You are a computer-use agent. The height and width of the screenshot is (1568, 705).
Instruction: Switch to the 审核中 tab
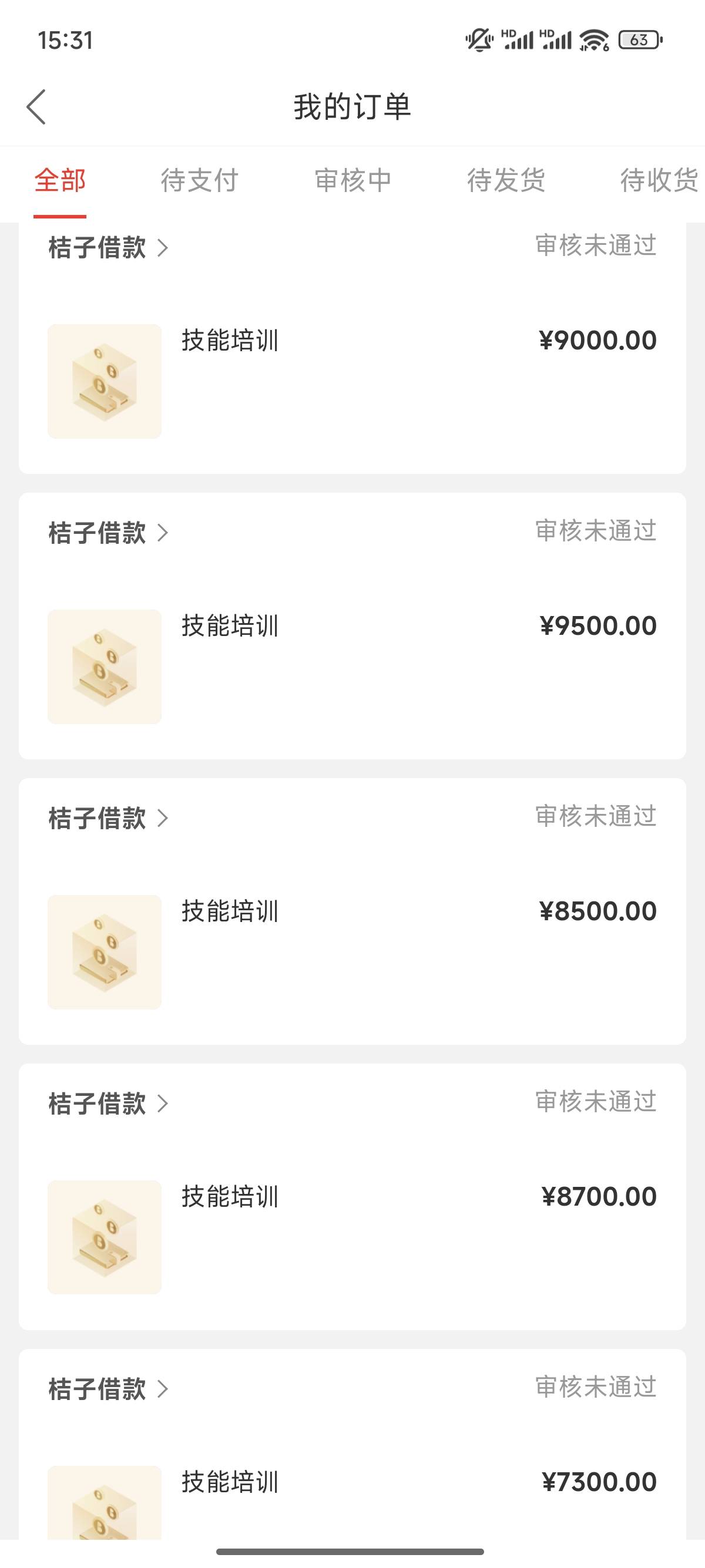click(353, 180)
